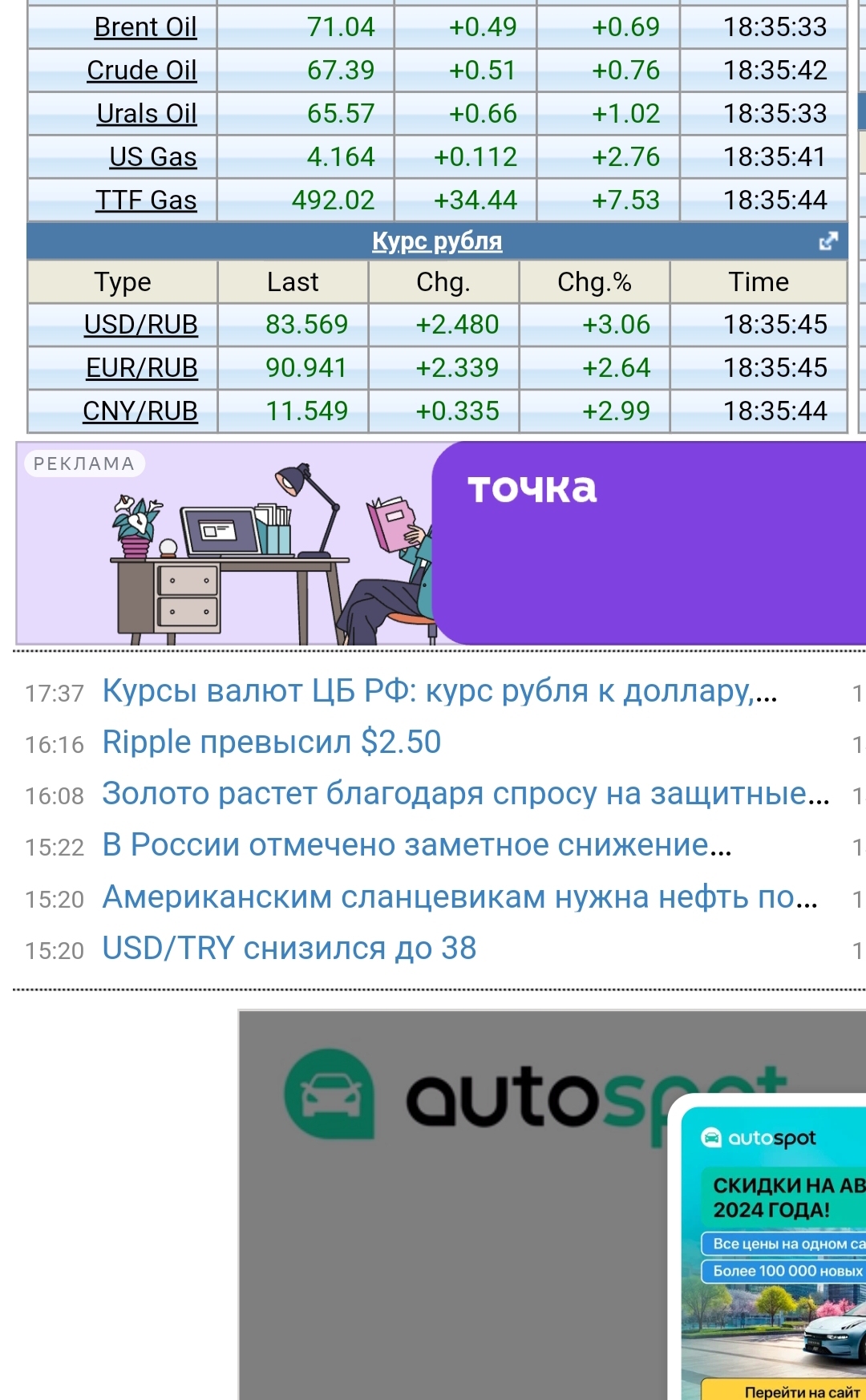Open the Золото растет news headline

click(x=465, y=794)
